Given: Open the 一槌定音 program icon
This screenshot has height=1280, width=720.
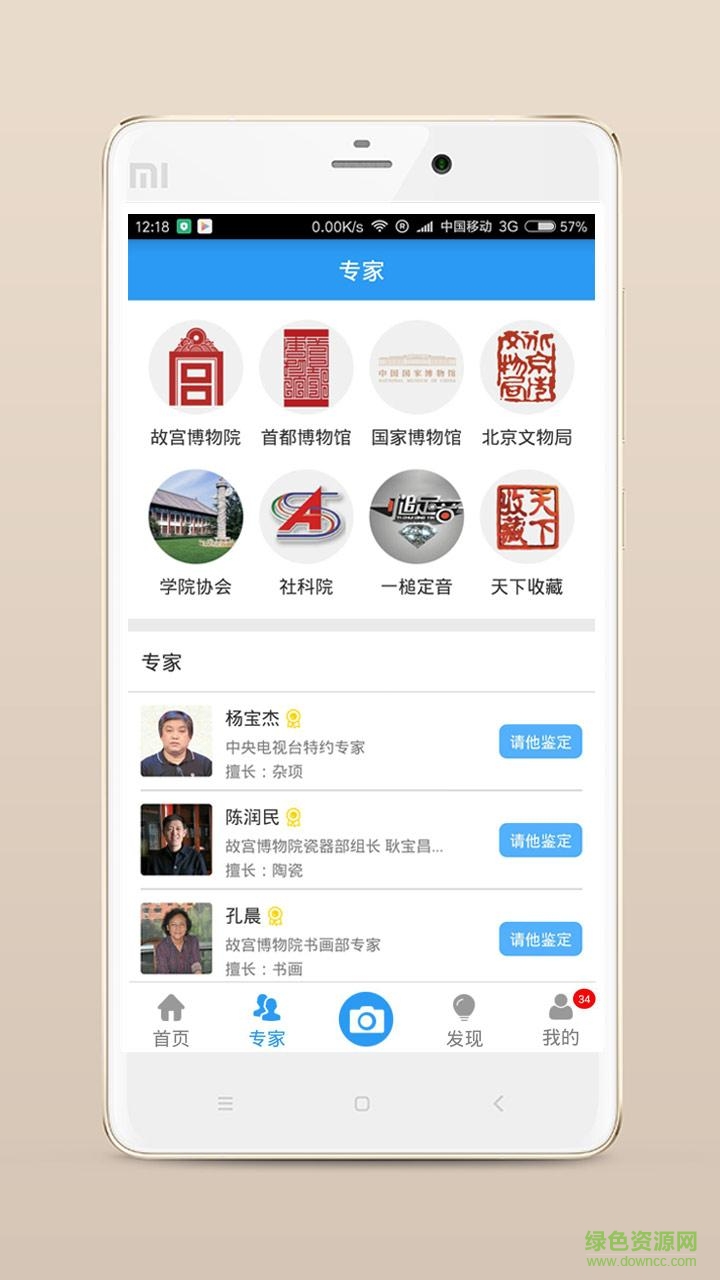Looking at the screenshot, I should [x=416, y=517].
